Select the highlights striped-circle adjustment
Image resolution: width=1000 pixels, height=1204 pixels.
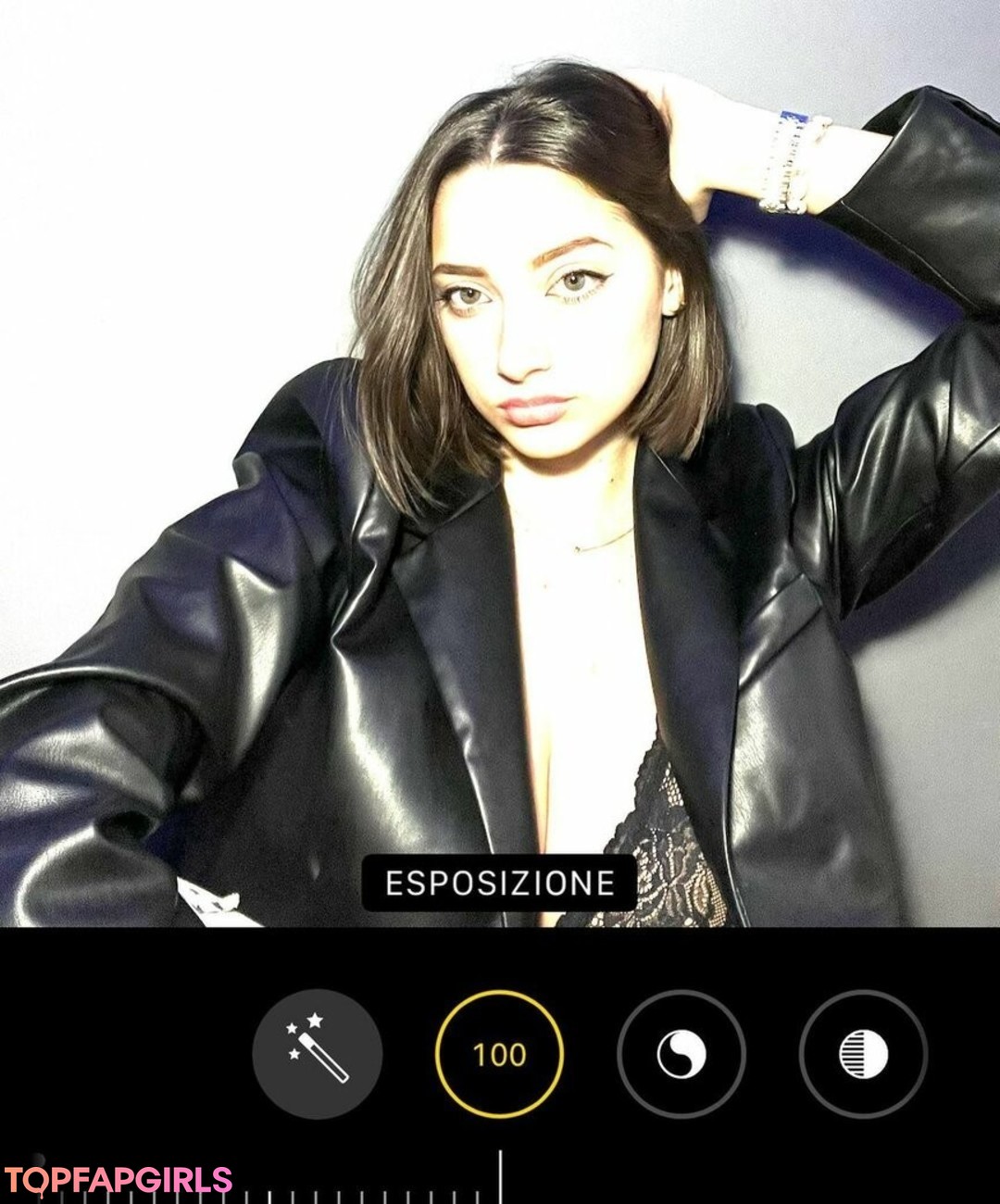click(863, 1055)
